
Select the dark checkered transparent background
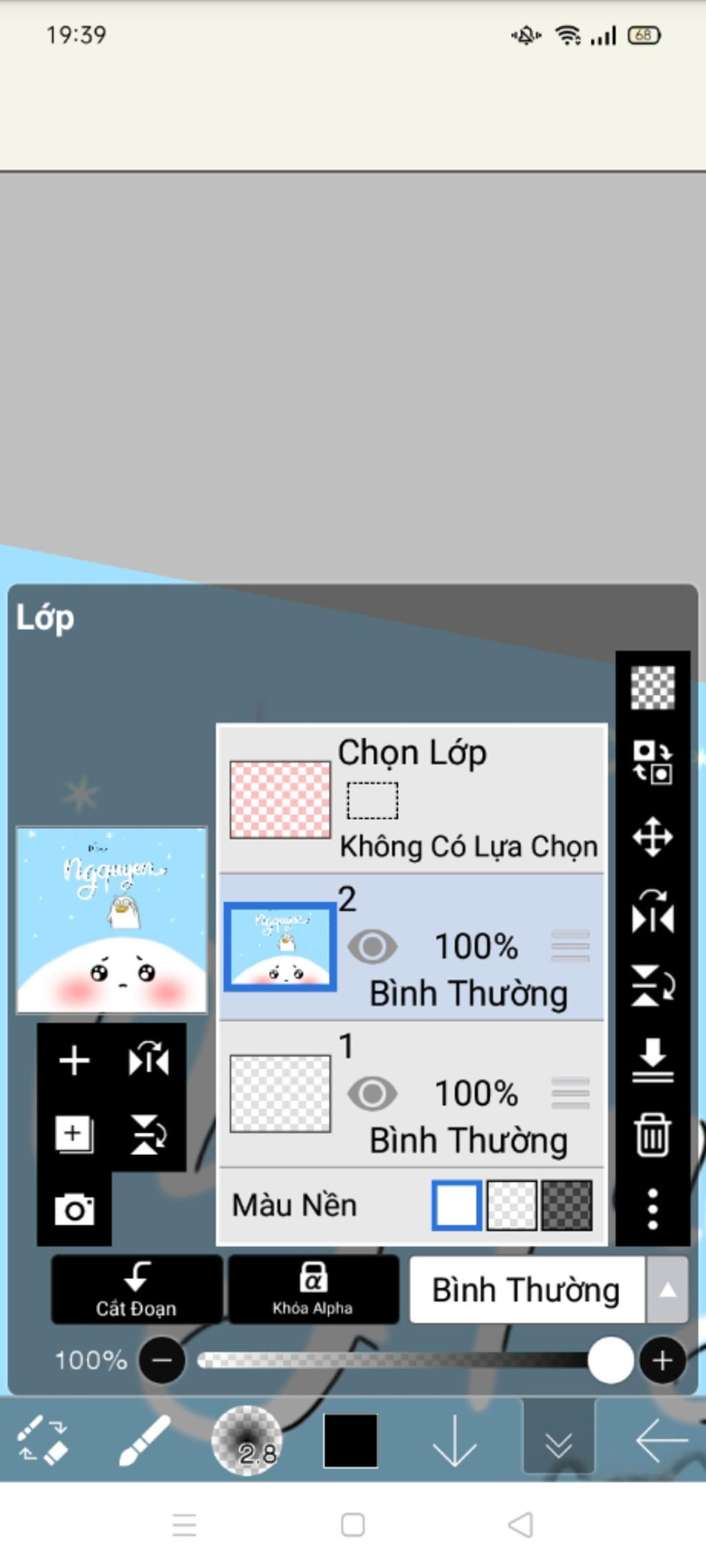(x=567, y=1205)
